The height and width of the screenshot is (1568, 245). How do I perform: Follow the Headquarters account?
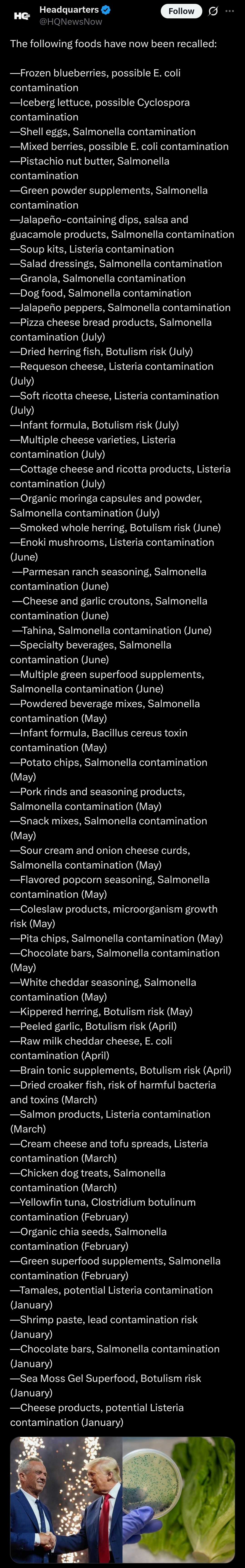point(181,11)
